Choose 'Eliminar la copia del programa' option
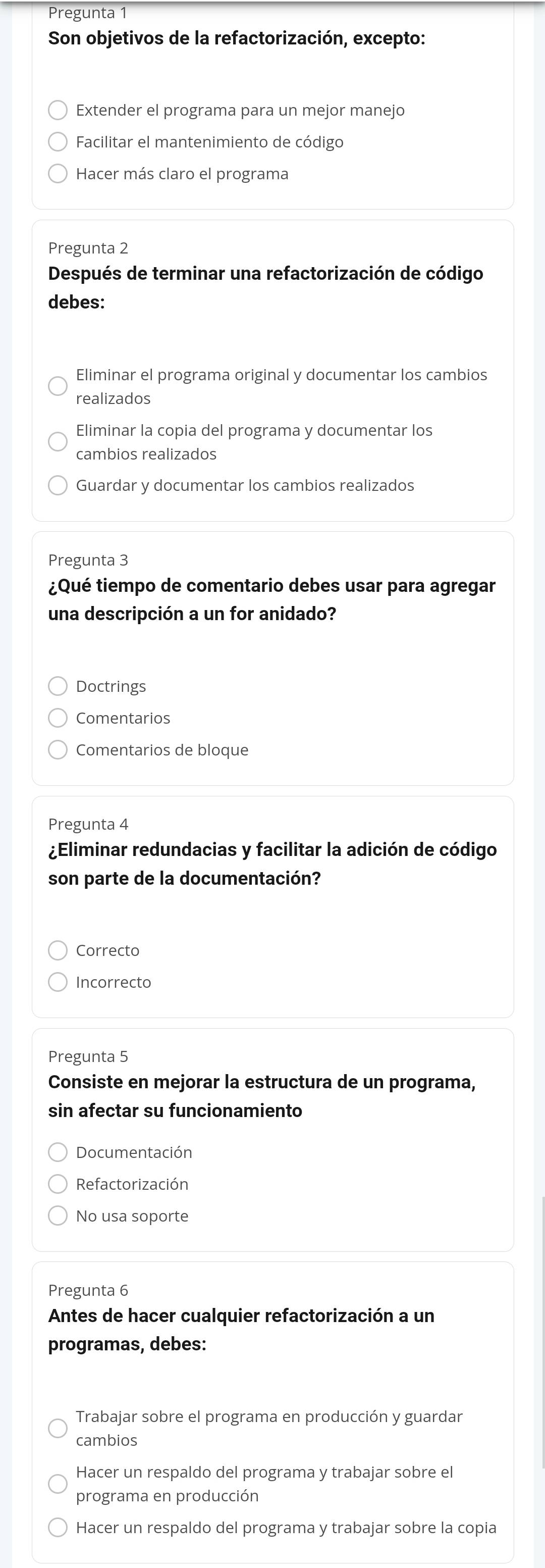545x1568 pixels. coord(58,442)
